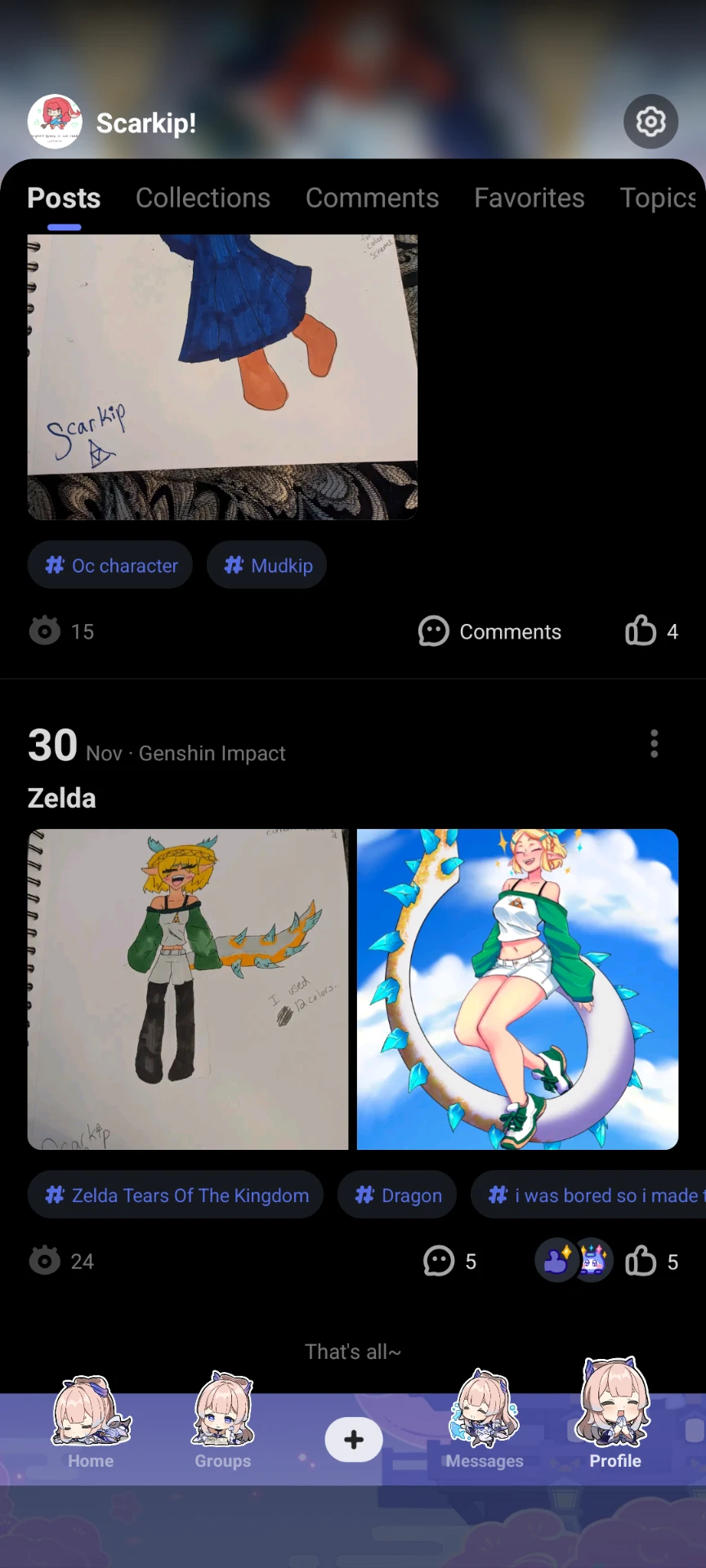Open the Oc character hashtag chip
Screen dimensions: 706x1568
(x=110, y=565)
